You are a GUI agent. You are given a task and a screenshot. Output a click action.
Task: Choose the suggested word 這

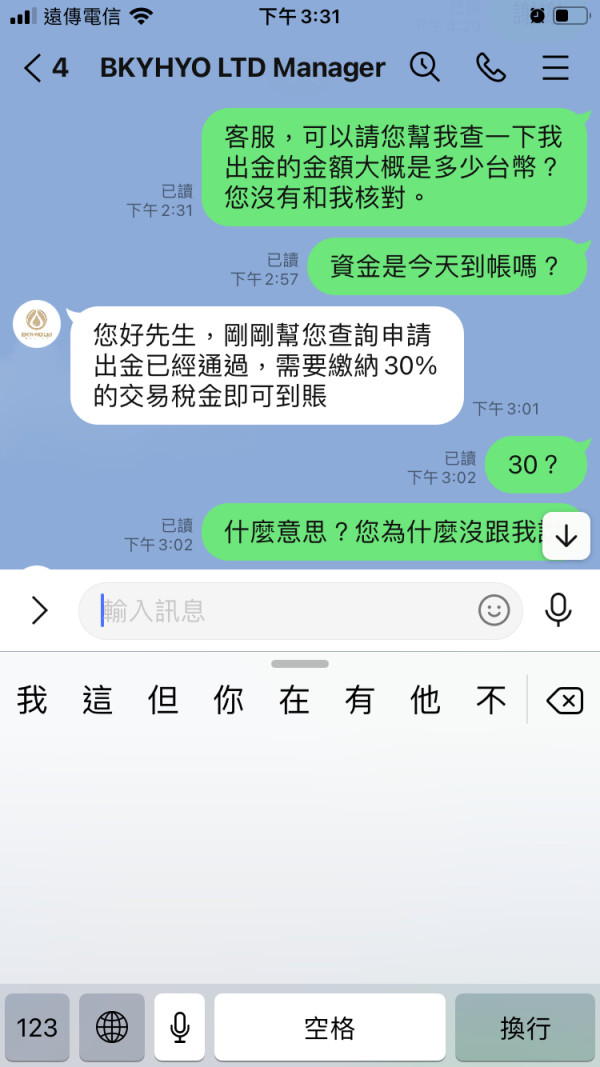(97, 700)
